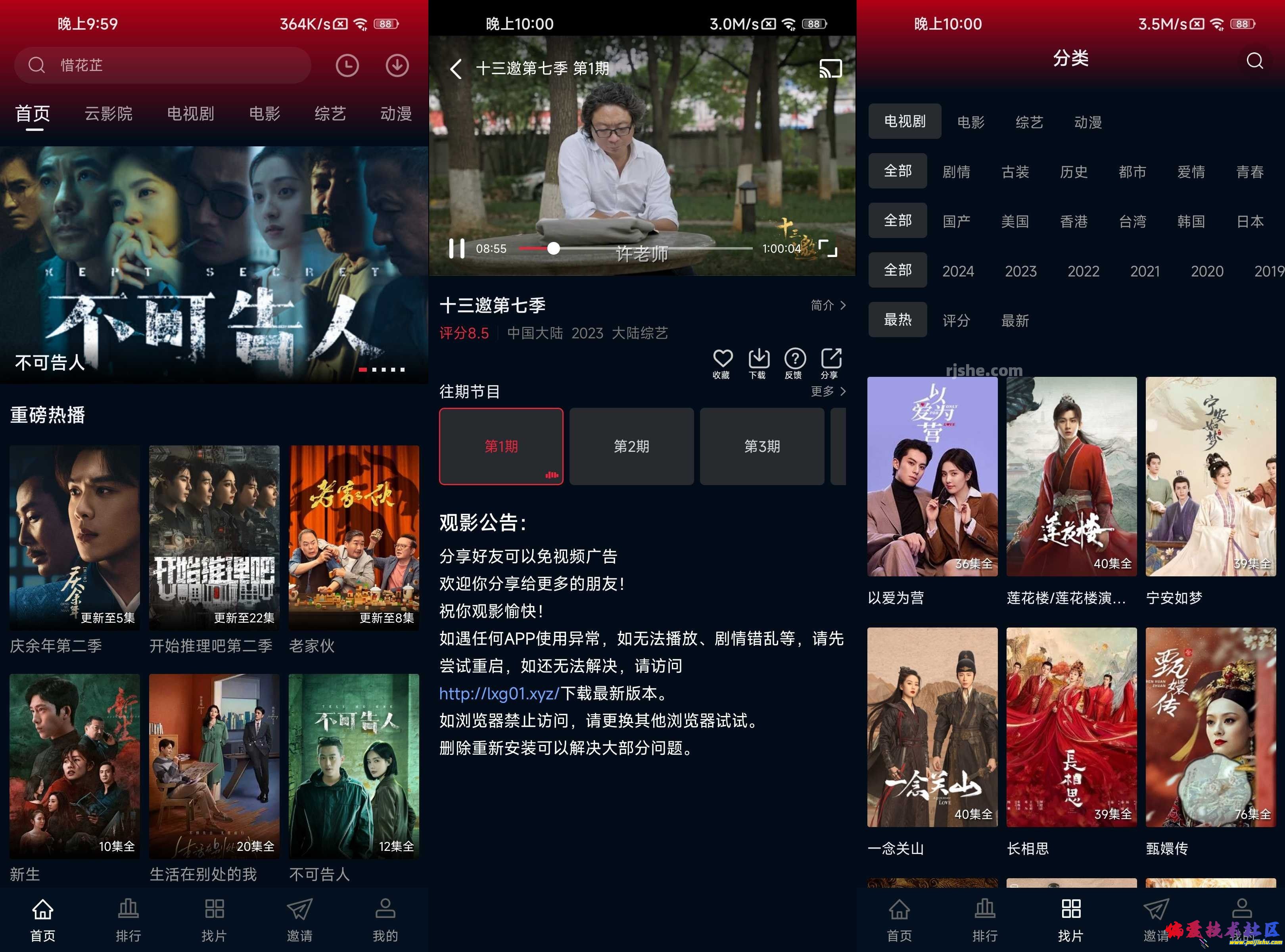Image resolution: width=1285 pixels, height=952 pixels.
Task: Open the http://lxg01.xyz/ link
Action: (x=499, y=693)
